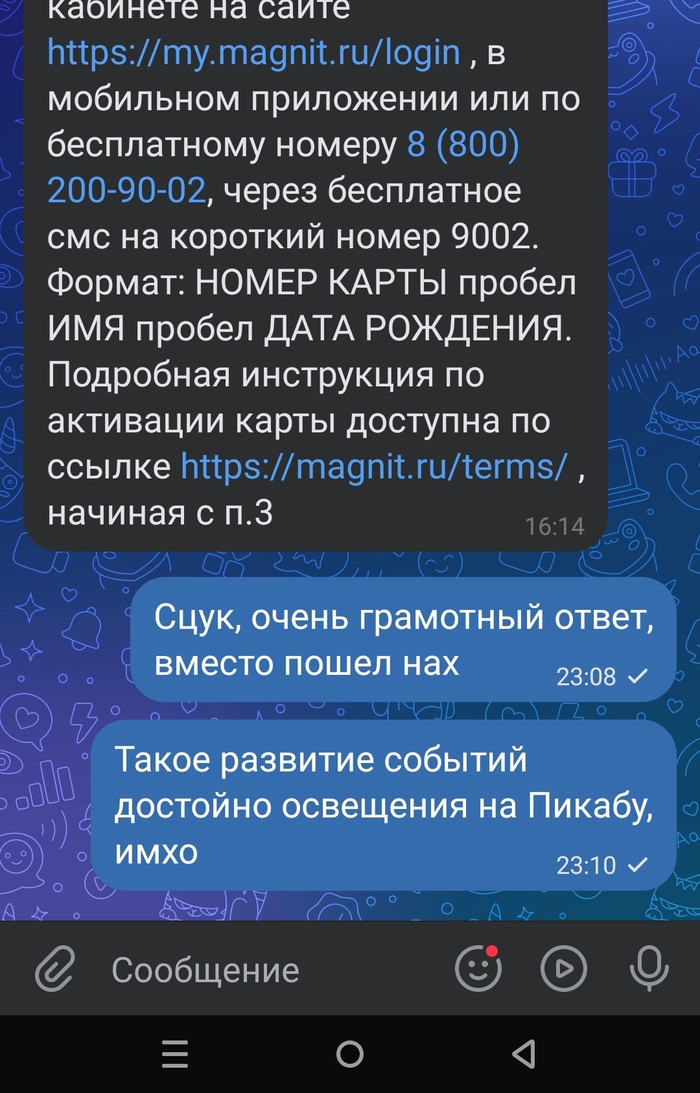The width and height of the screenshot is (700, 1093).
Task: Go back with system back button
Action: tap(523, 1054)
